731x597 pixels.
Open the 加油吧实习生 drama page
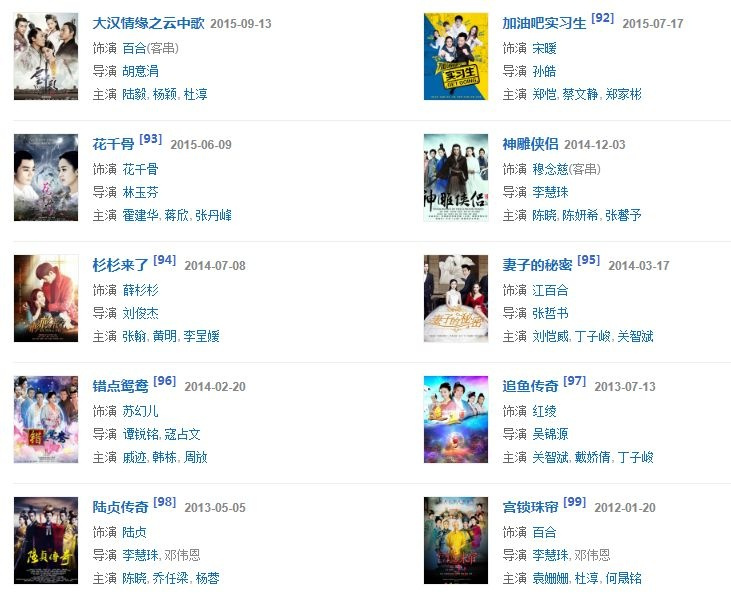544,23
